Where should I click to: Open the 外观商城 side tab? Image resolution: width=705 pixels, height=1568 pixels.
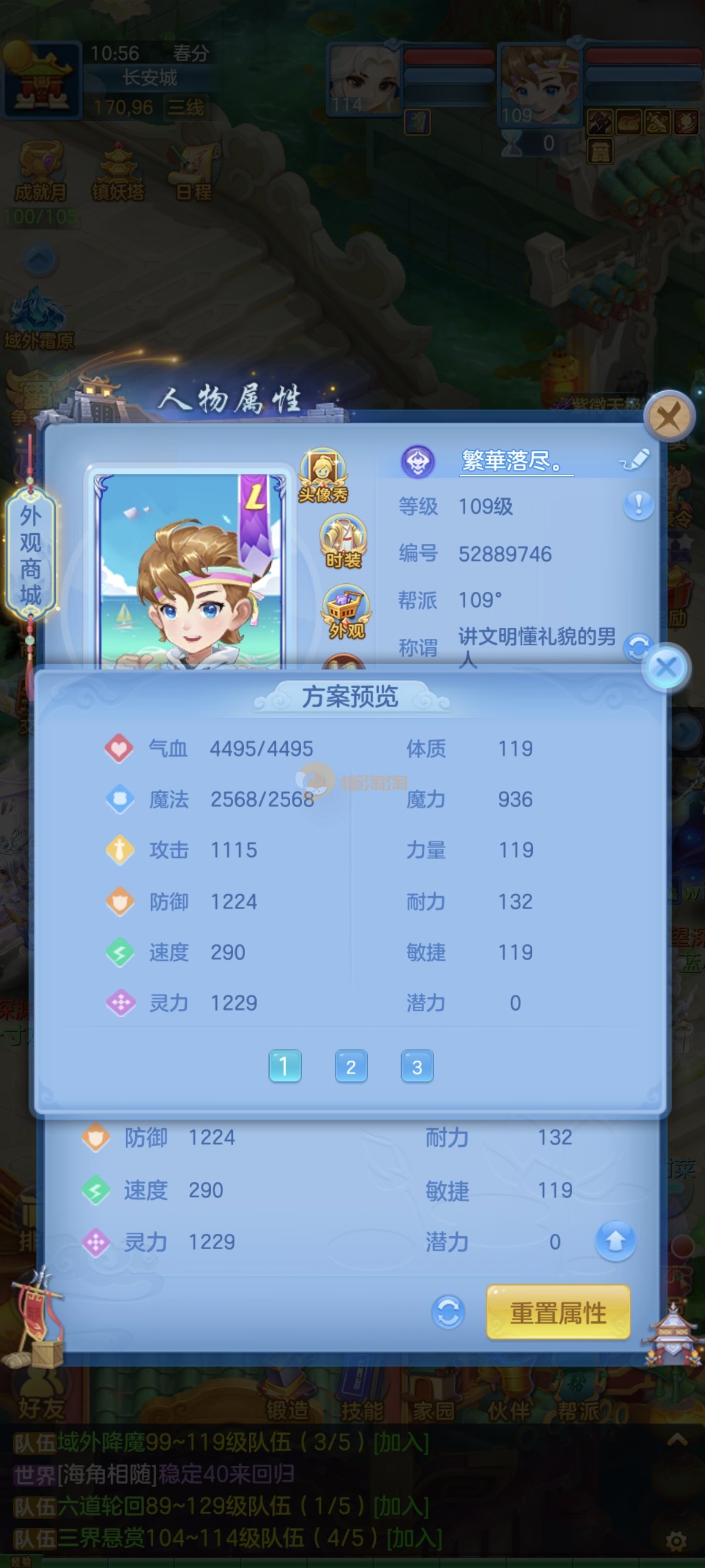click(x=31, y=555)
